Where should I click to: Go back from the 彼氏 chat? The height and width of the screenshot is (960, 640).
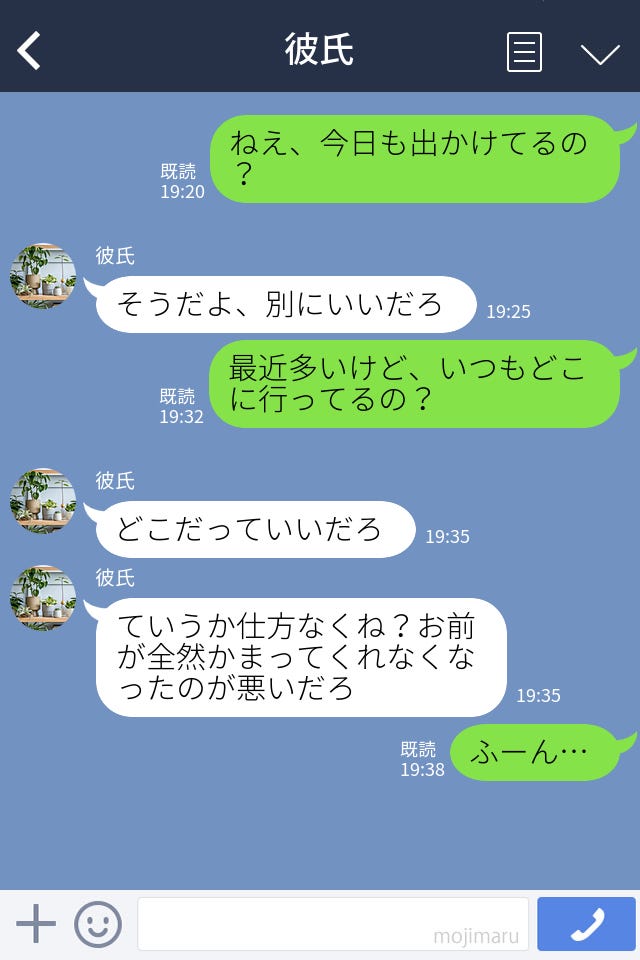(x=29, y=50)
